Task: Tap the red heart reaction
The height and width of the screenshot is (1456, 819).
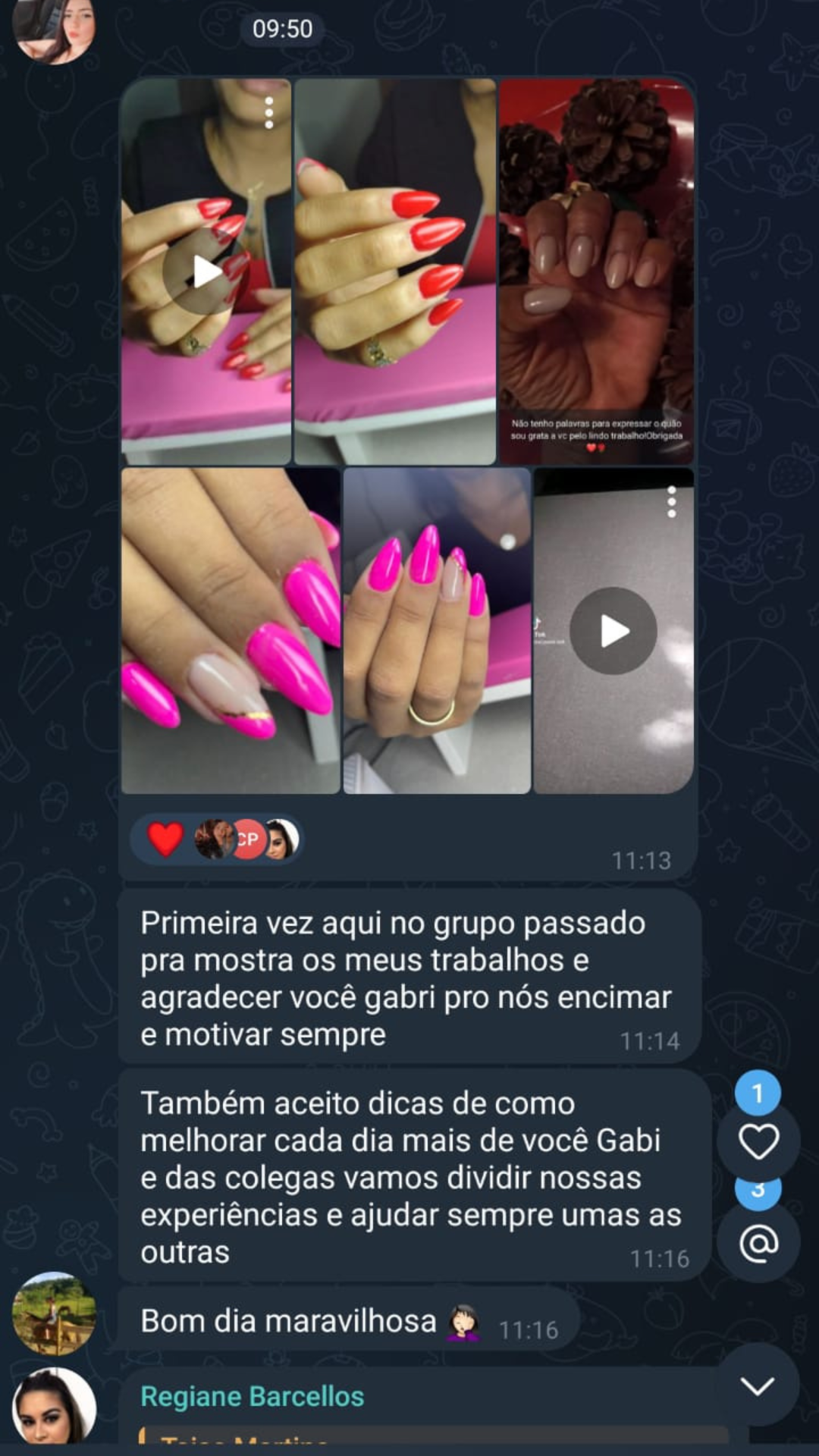Action: pyautogui.click(x=165, y=839)
